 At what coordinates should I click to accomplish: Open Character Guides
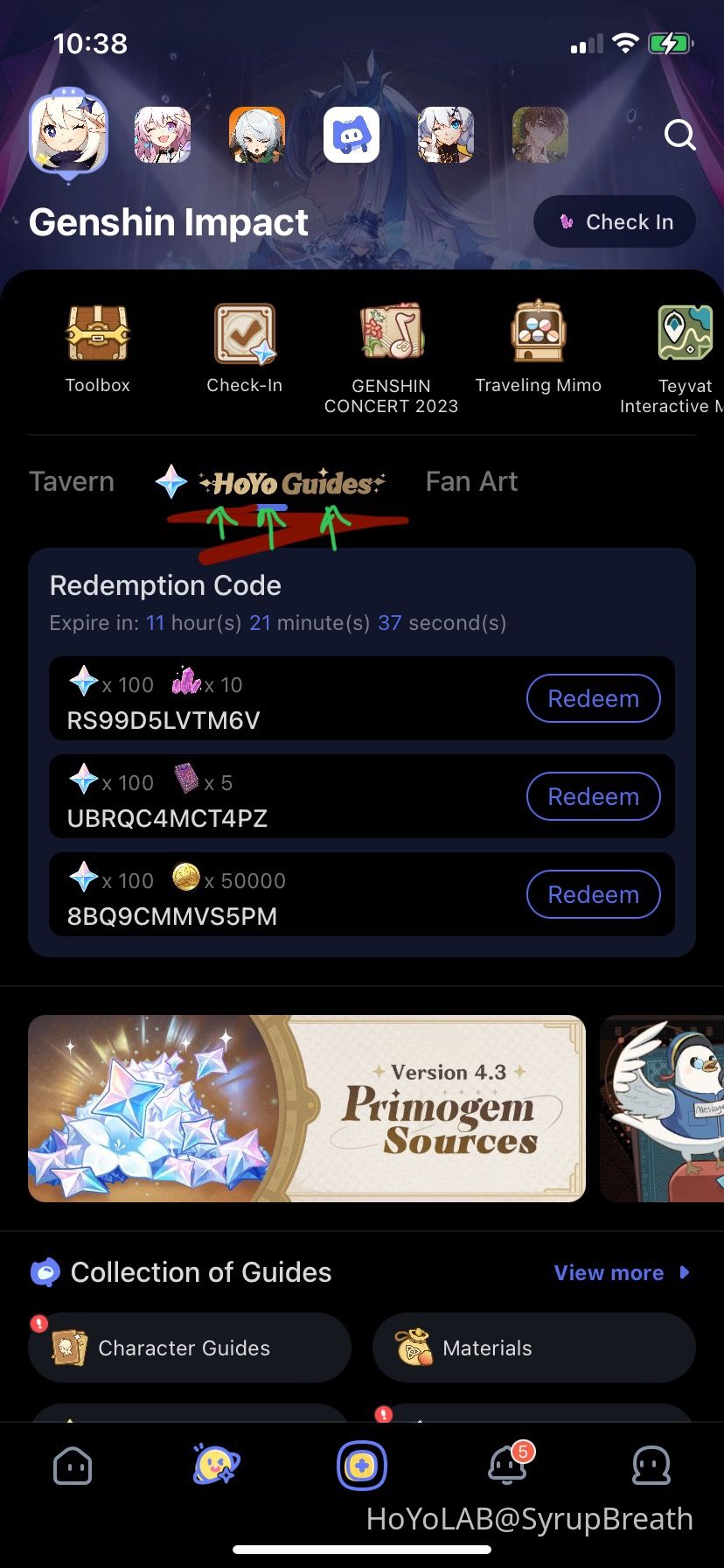[190, 1347]
